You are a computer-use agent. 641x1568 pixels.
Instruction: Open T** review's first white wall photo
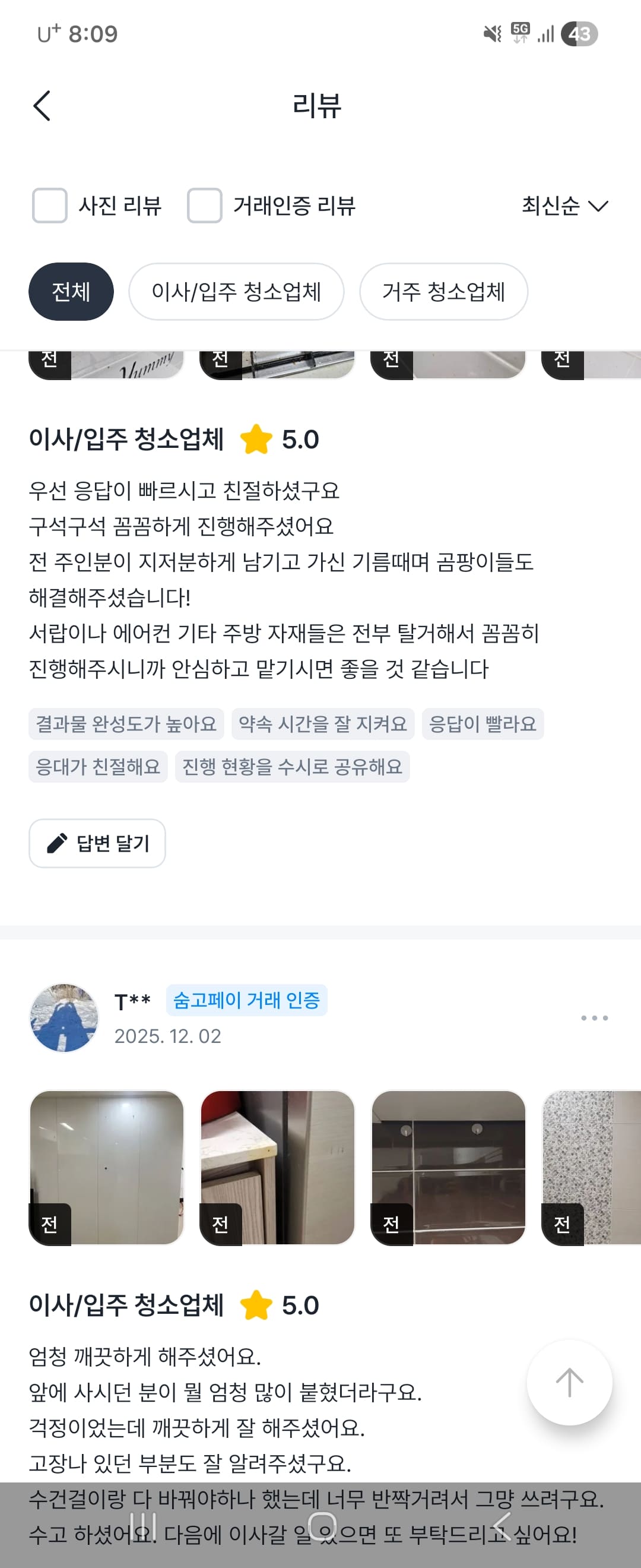tap(107, 1167)
